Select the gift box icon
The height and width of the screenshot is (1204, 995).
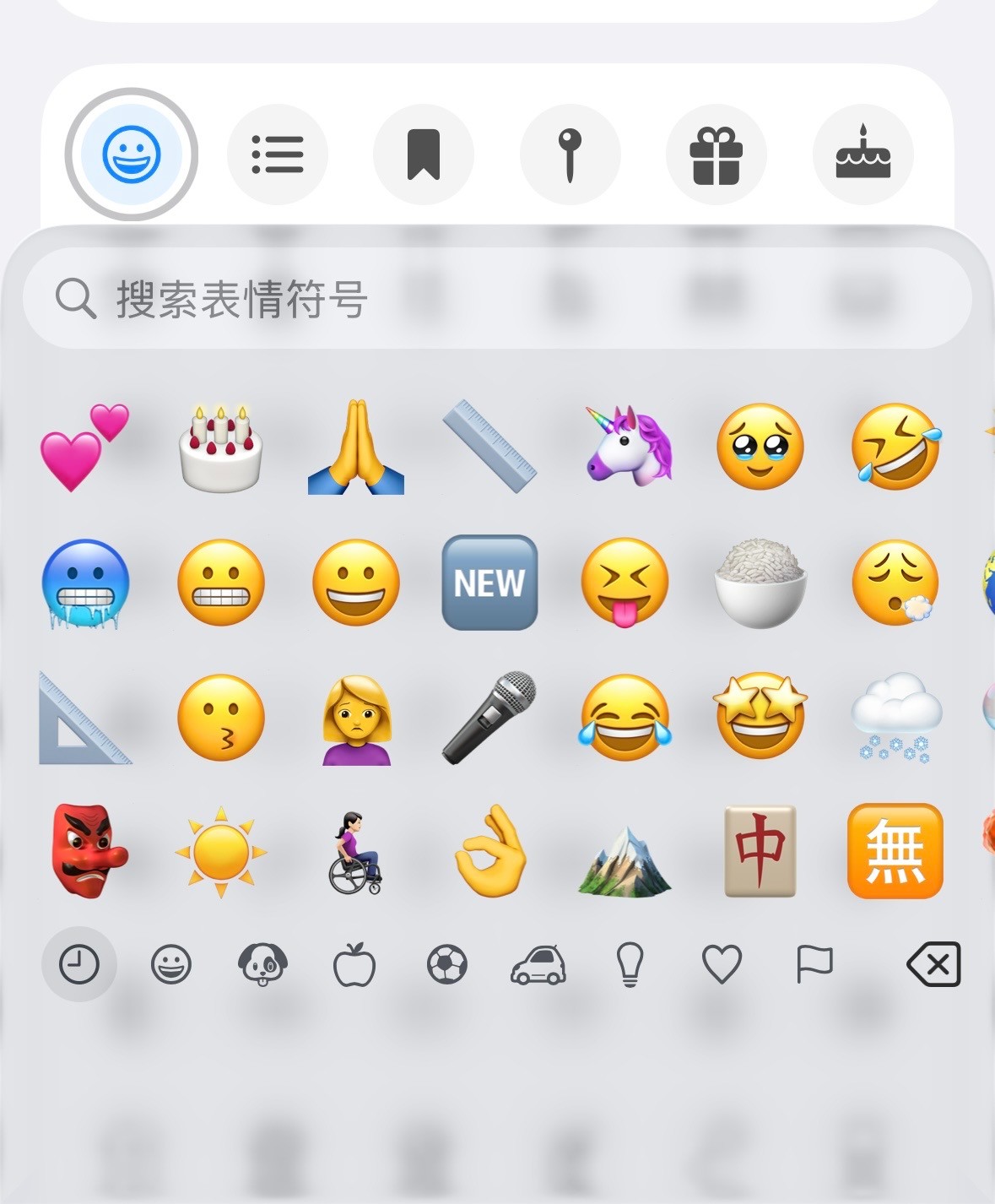pyautogui.click(x=717, y=155)
